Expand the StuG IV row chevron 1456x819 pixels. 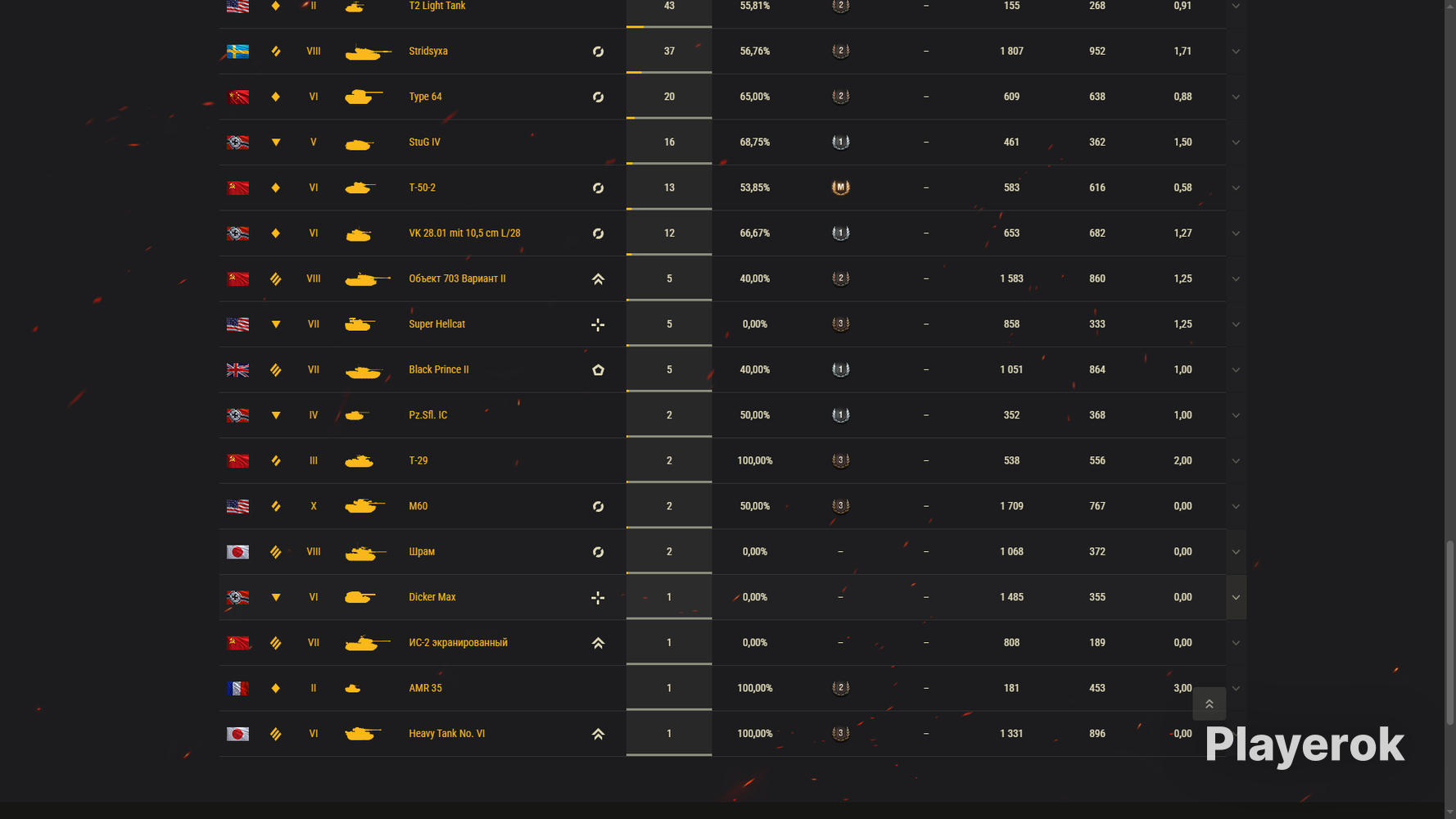[1236, 143]
